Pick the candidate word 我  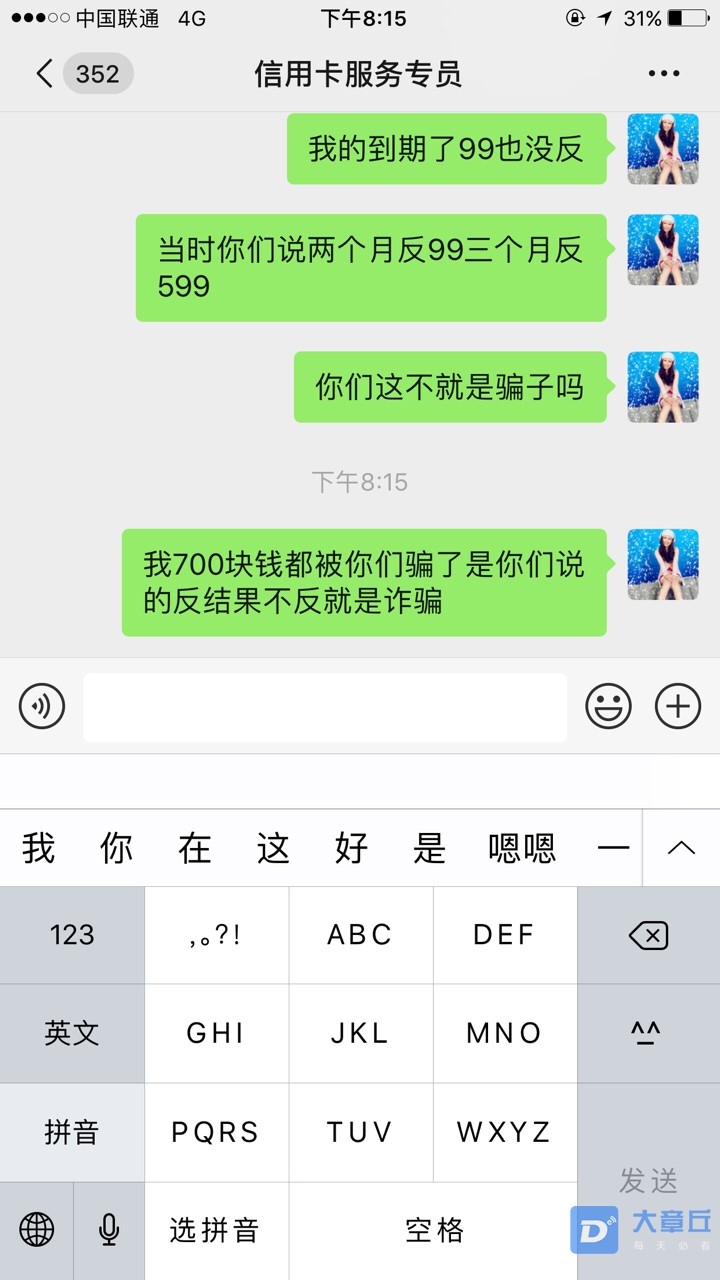38,848
